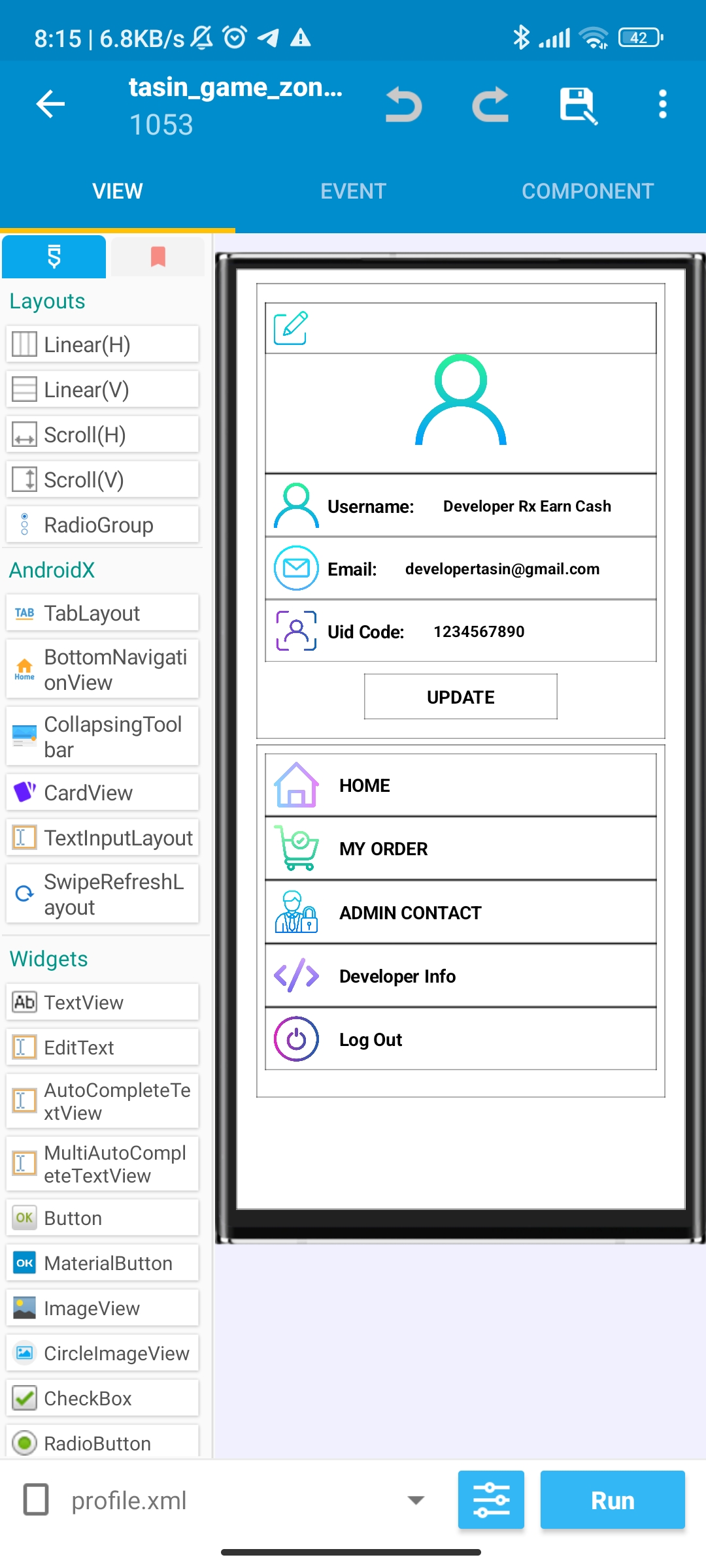The image size is (706, 1568).
Task: Run the project
Action: (x=613, y=1499)
